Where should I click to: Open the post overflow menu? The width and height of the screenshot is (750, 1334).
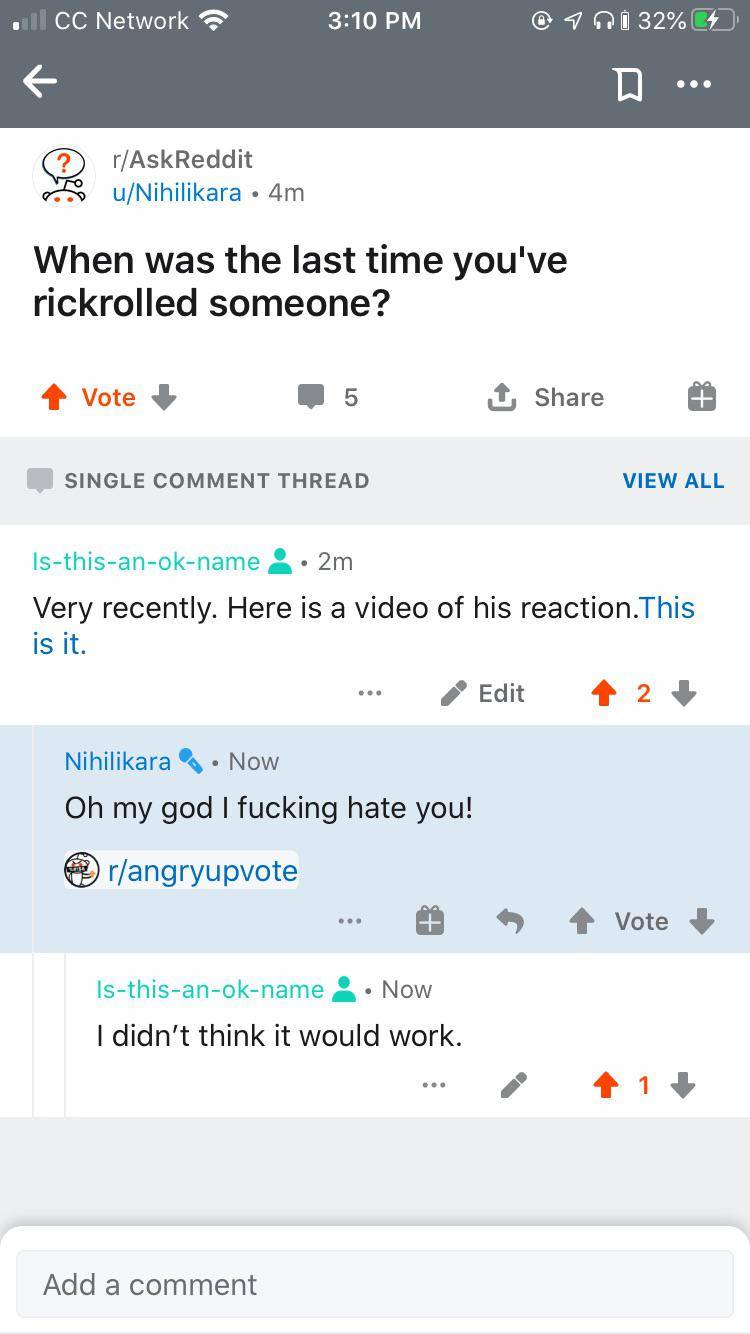(694, 84)
